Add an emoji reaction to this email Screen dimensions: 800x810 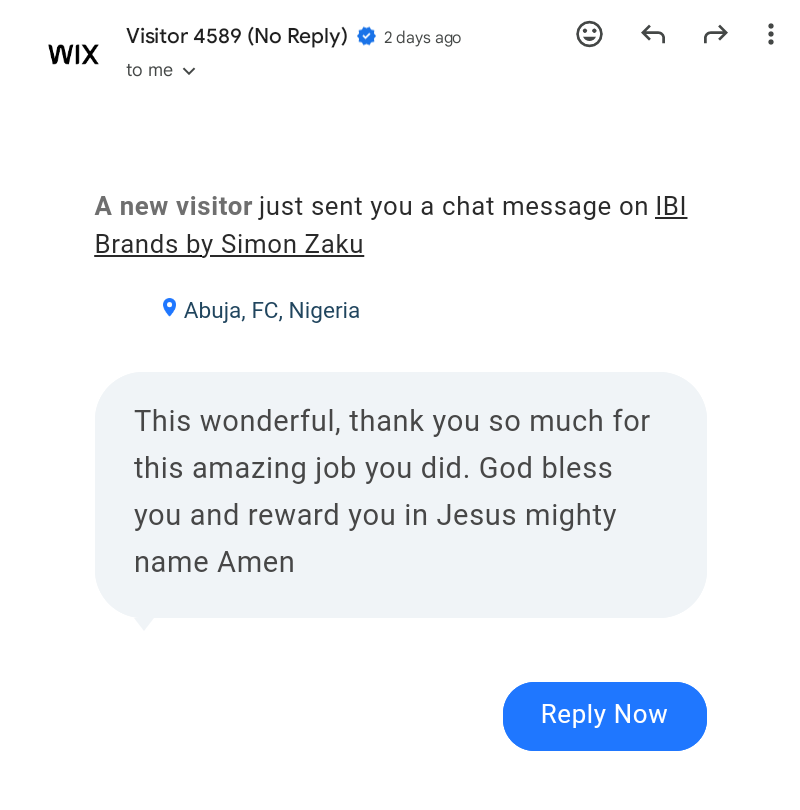[x=590, y=35]
